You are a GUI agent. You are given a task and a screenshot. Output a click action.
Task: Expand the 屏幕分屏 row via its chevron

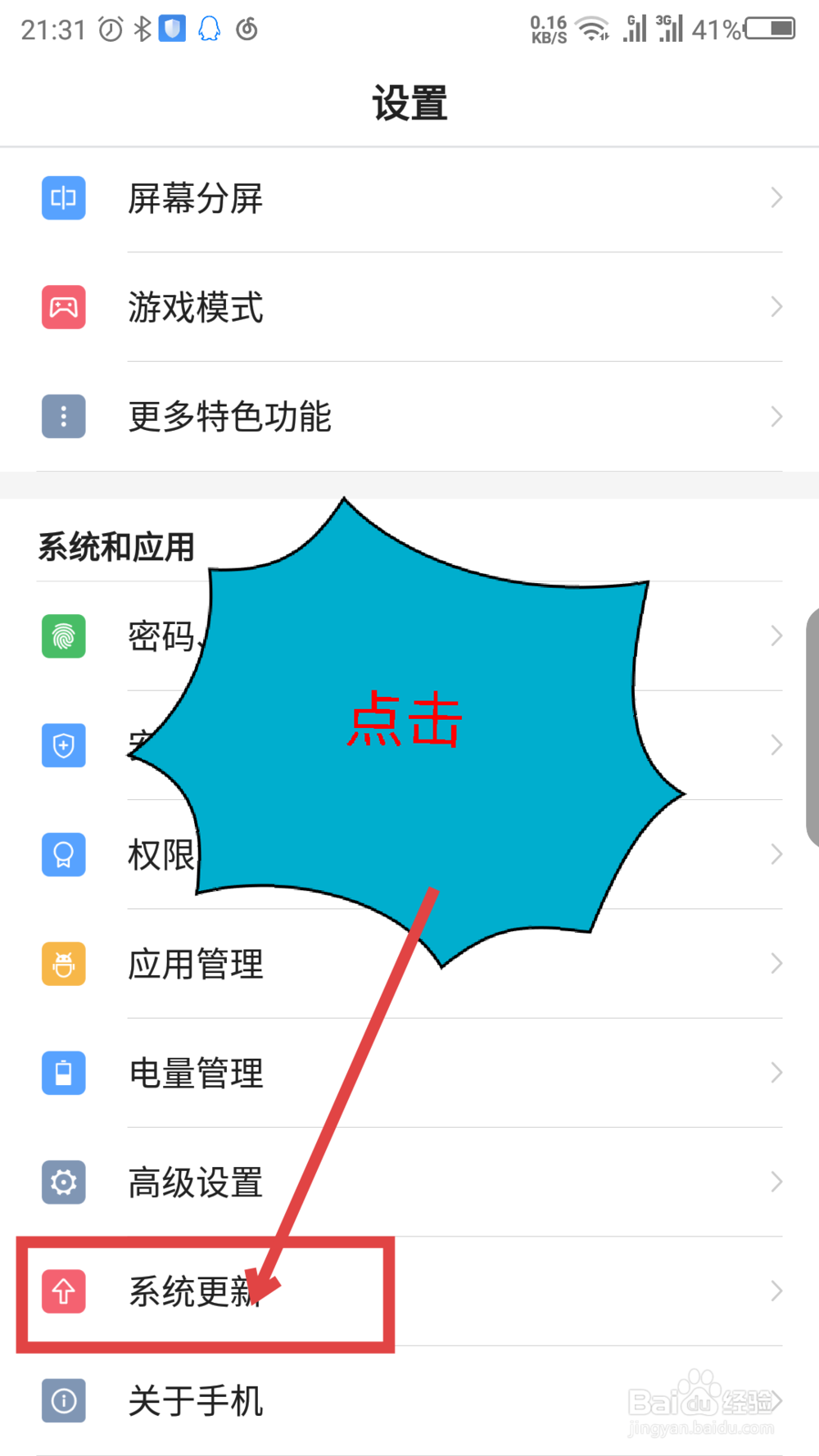[776, 197]
